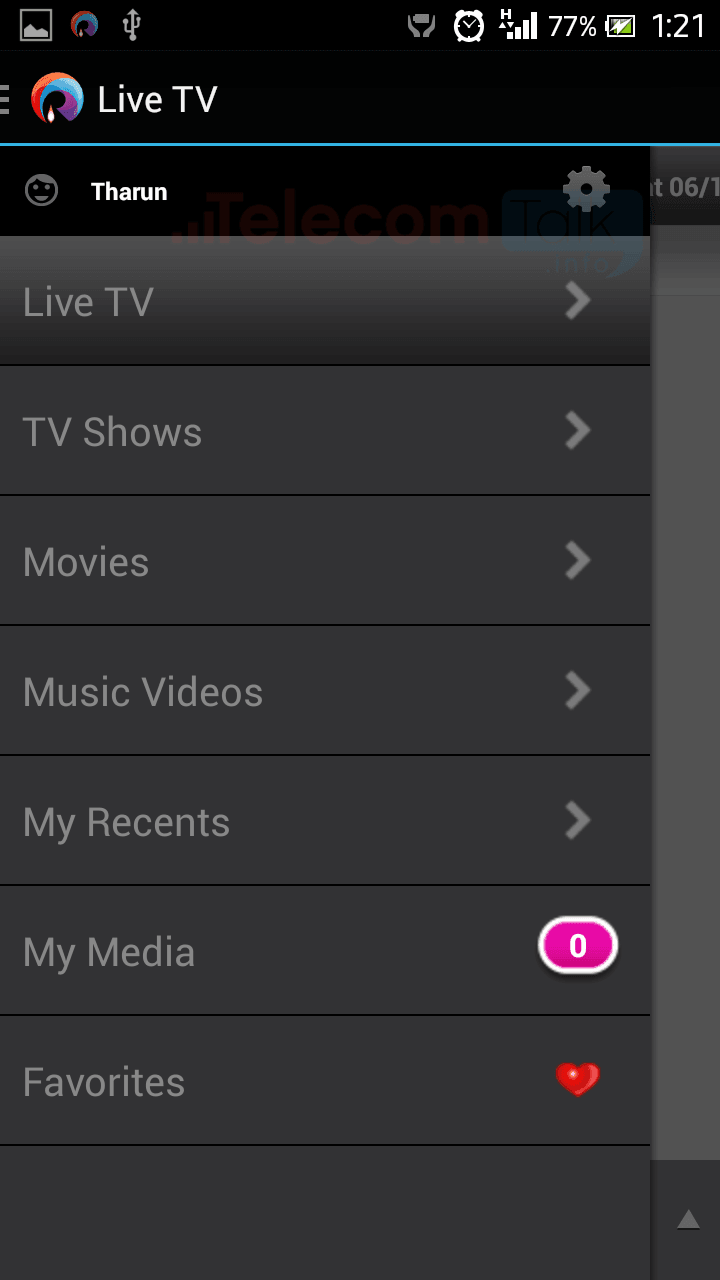This screenshot has width=720, height=1280.
Task: Open Tharun's profile row
Action: pyautogui.click(x=325, y=191)
